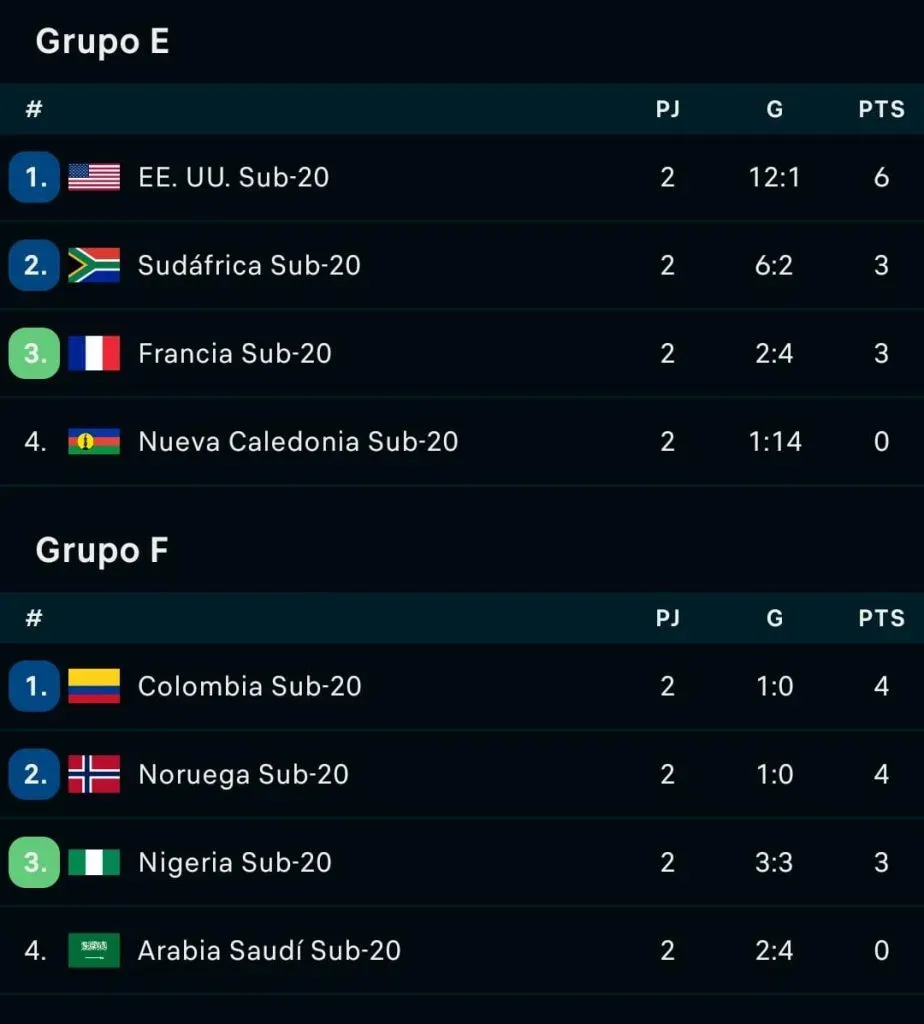924x1024 pixels.
Task: View Arabia Saudí Sub-20 team details
Action: pos(269,951)
